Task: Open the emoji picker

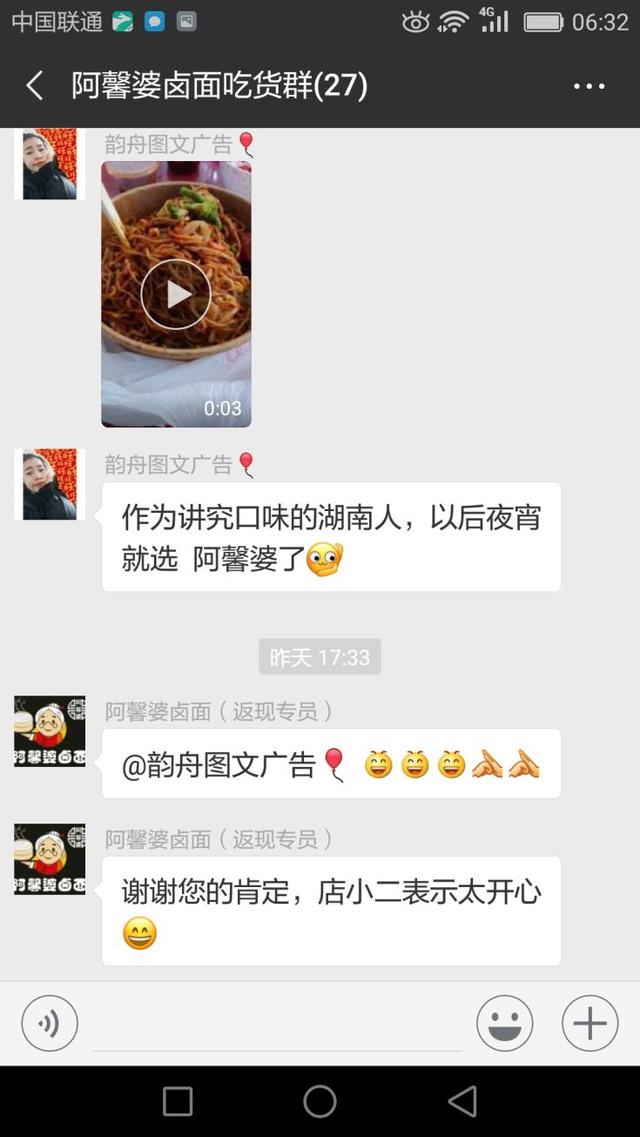Action: [x=505, y=1023]
